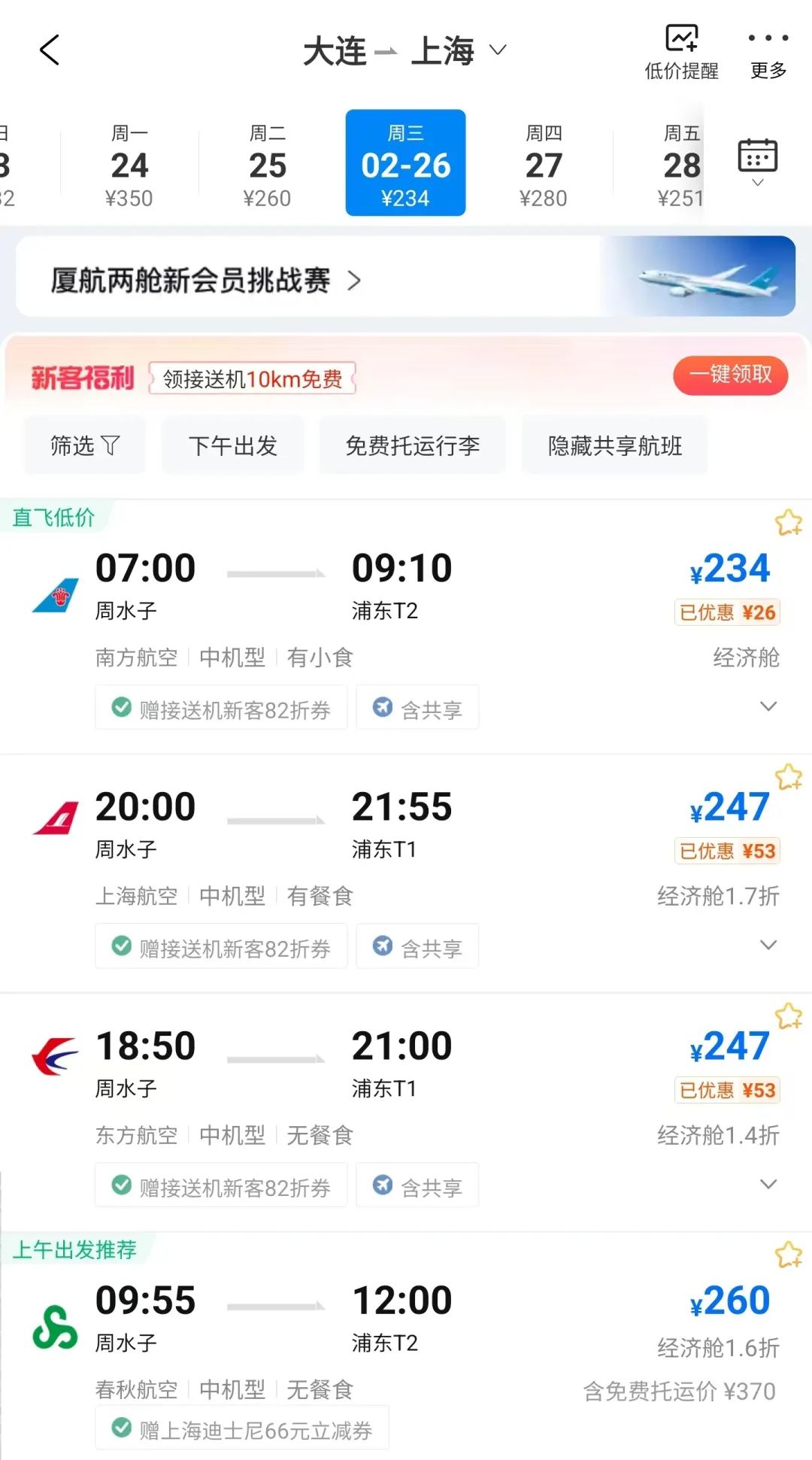Expand details of the 20:00 flight
The width and height of the screenshot is (812, 1460).
click(768, 945)
